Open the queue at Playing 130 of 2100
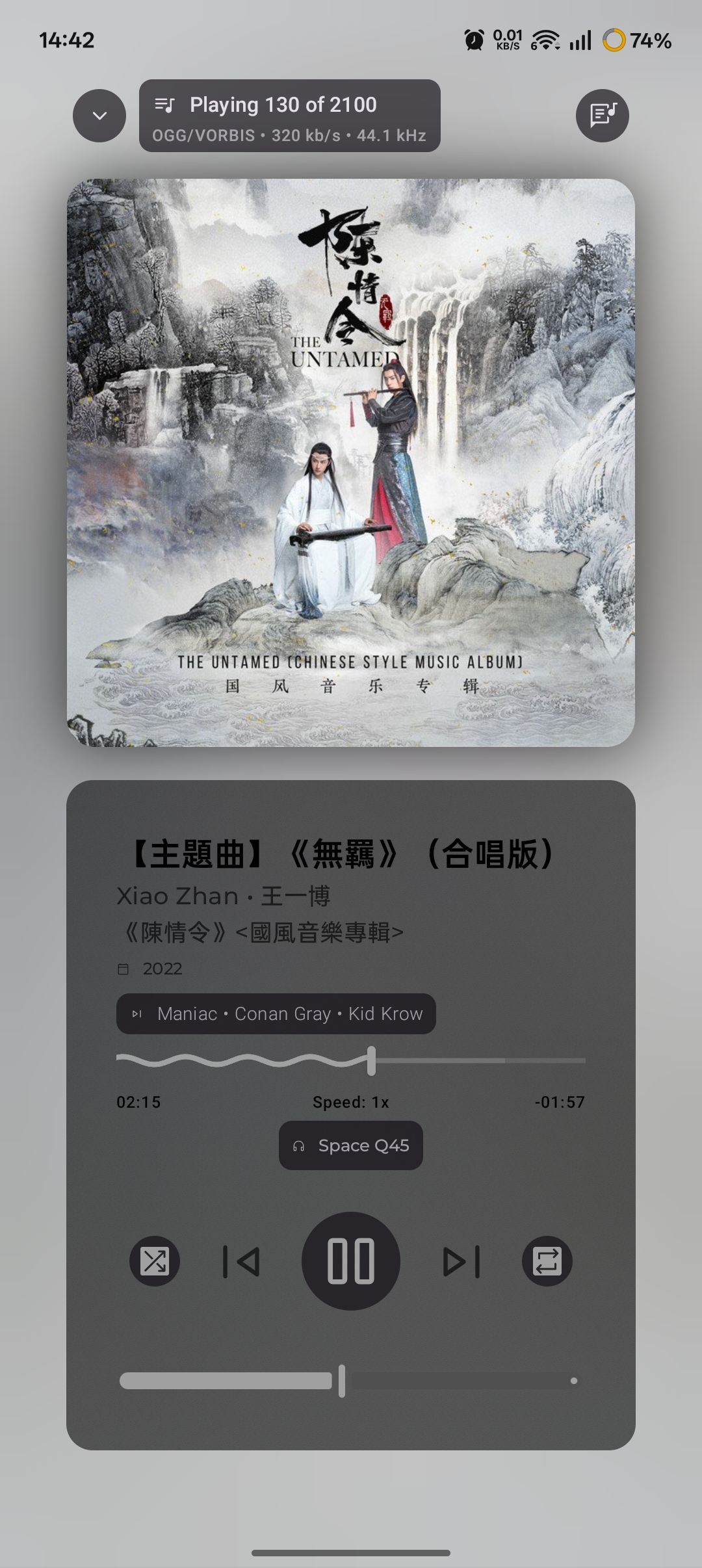The width and height of the screenshot is (702, 1568). [x=289, y=116]
